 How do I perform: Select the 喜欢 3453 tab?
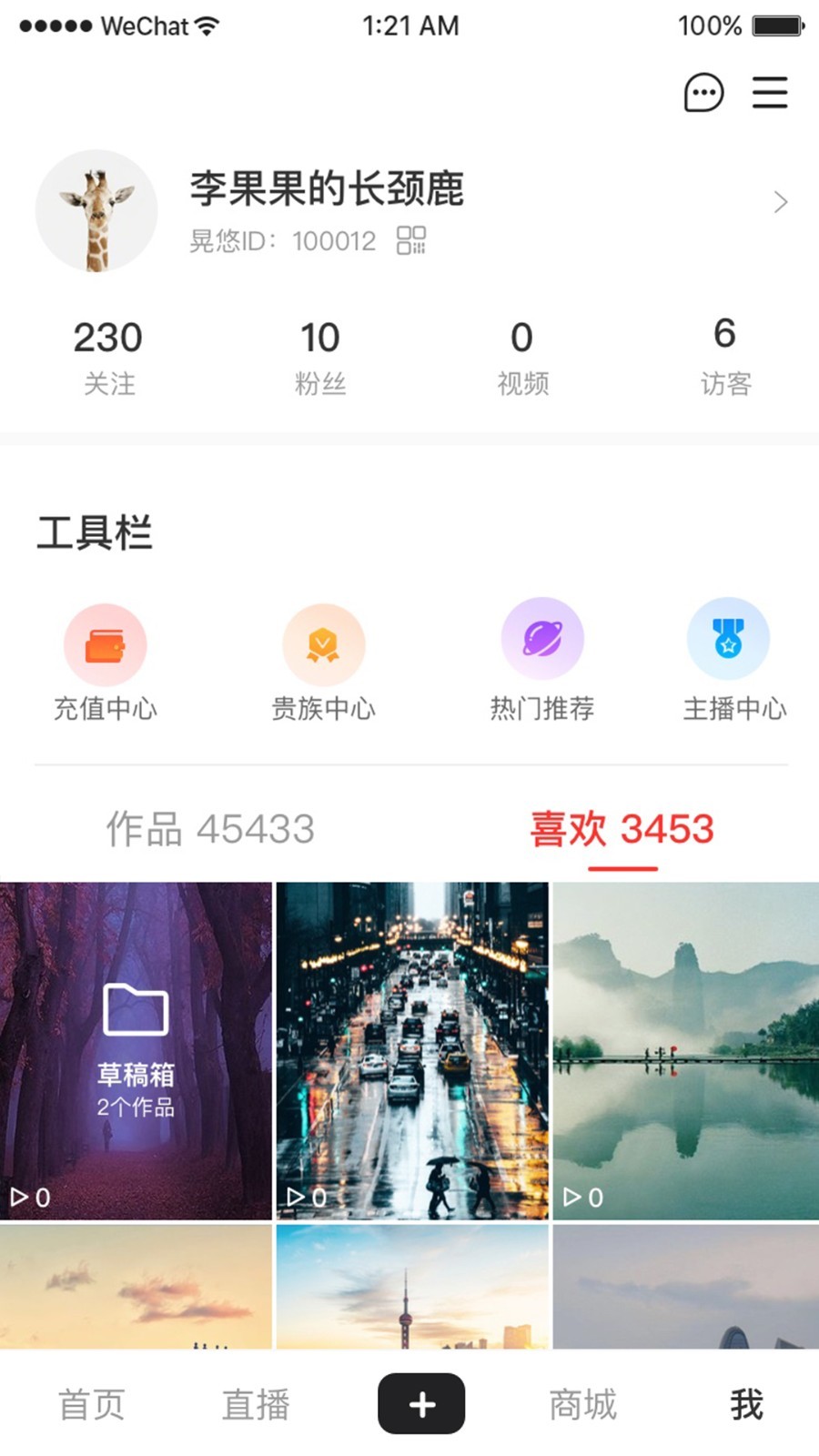point(622,829)
